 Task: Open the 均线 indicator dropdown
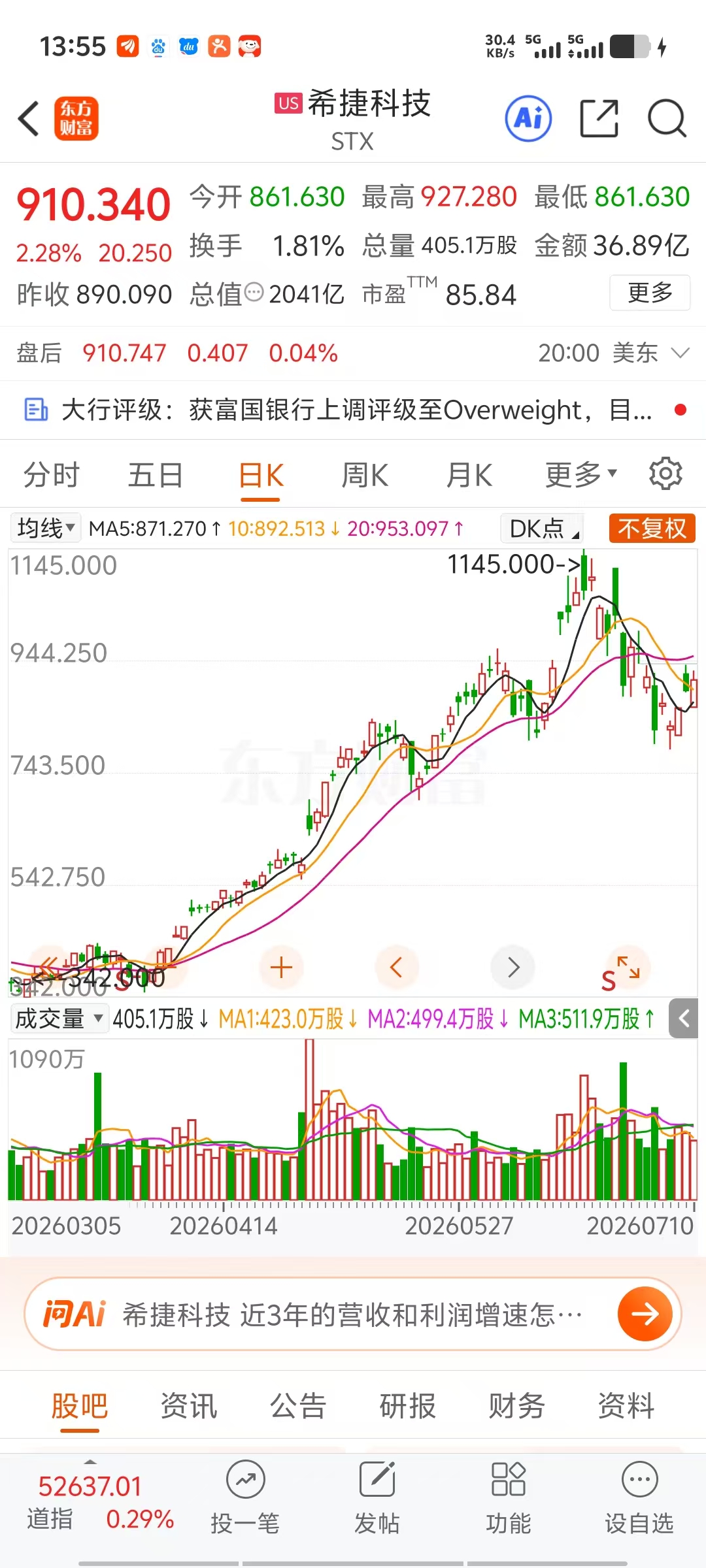point(46,528)
